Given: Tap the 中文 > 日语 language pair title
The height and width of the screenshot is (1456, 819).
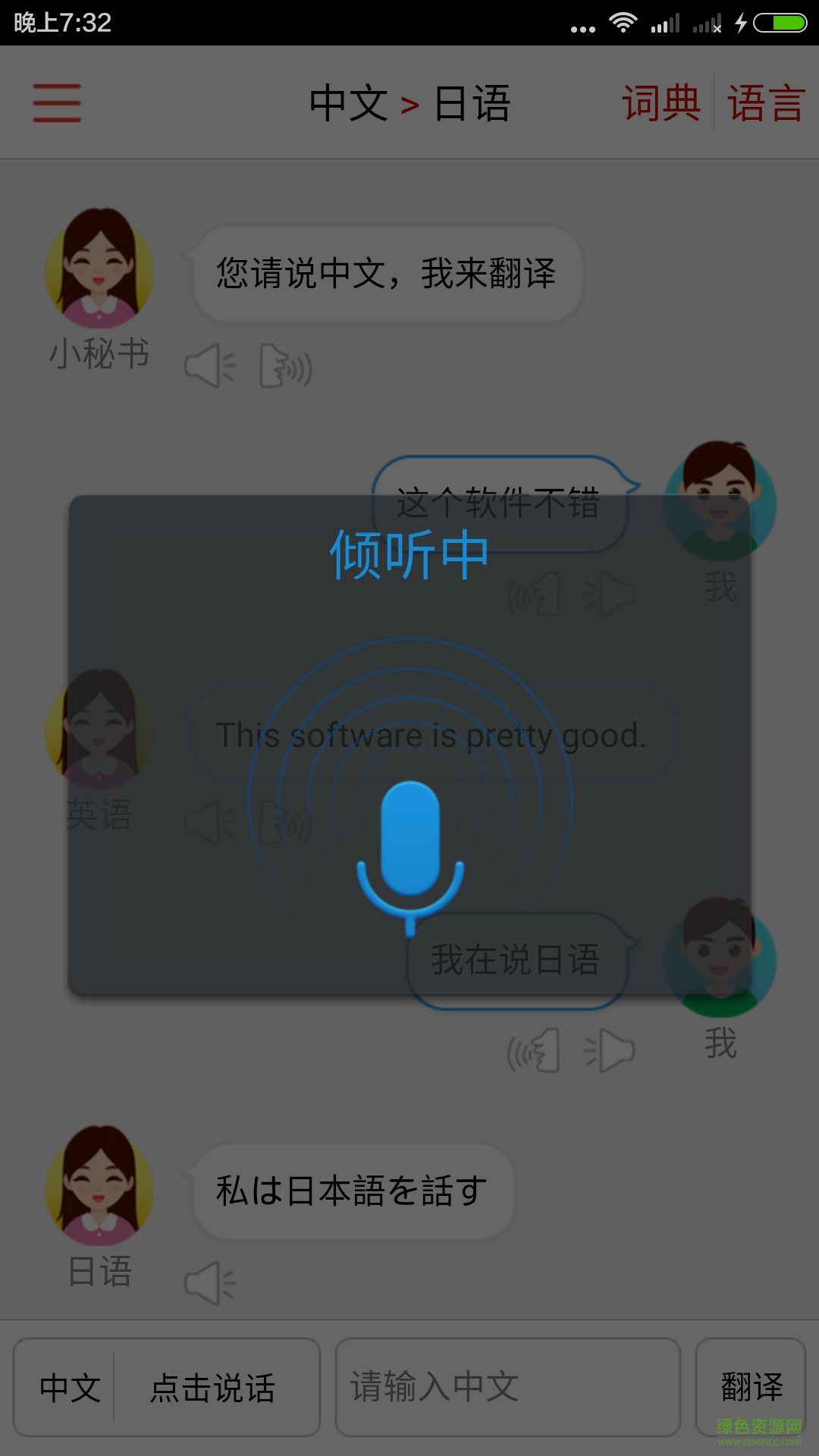Looking at the screenshot, I should pos(409,103).
